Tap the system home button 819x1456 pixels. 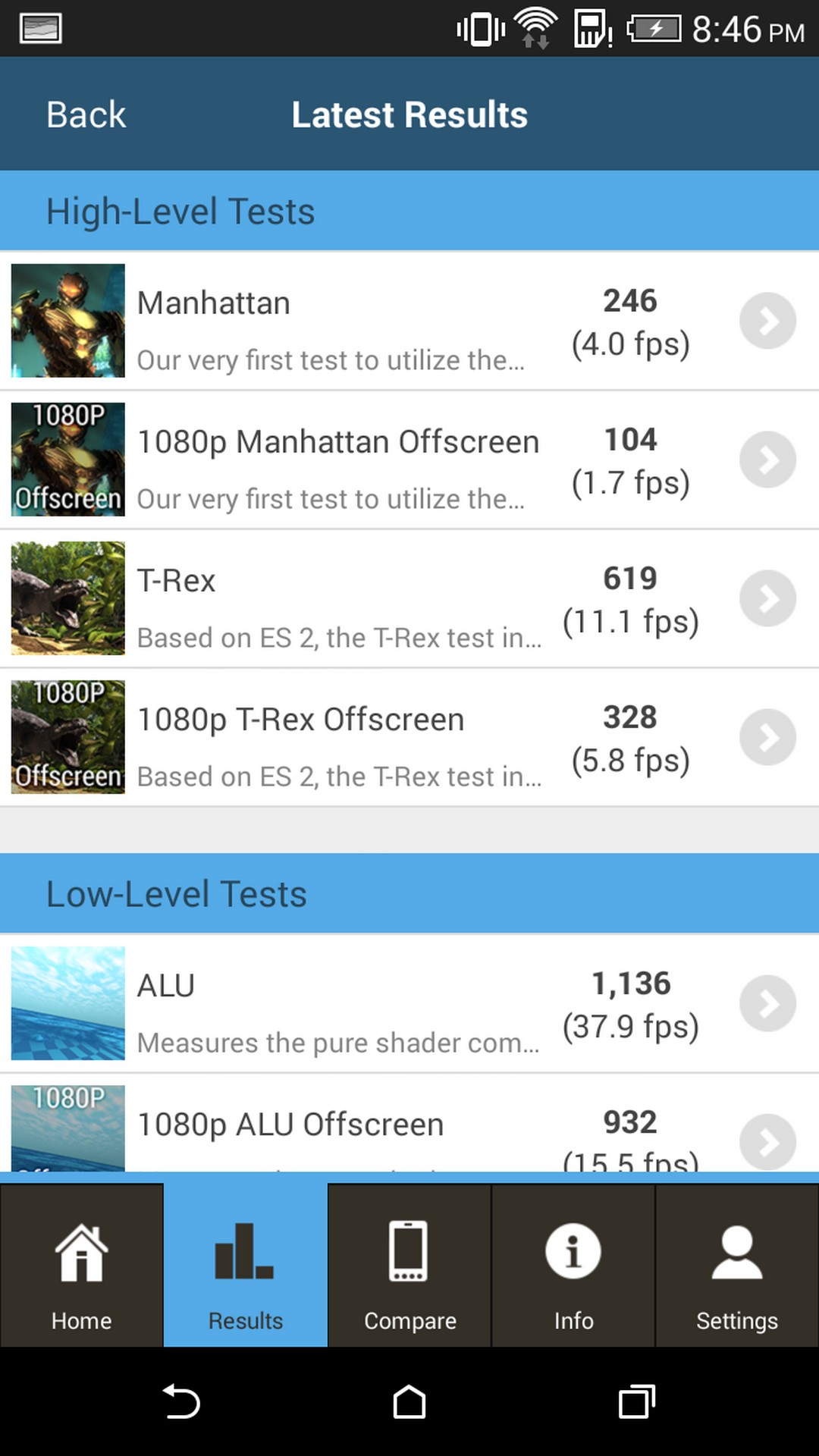point(409,1401)
